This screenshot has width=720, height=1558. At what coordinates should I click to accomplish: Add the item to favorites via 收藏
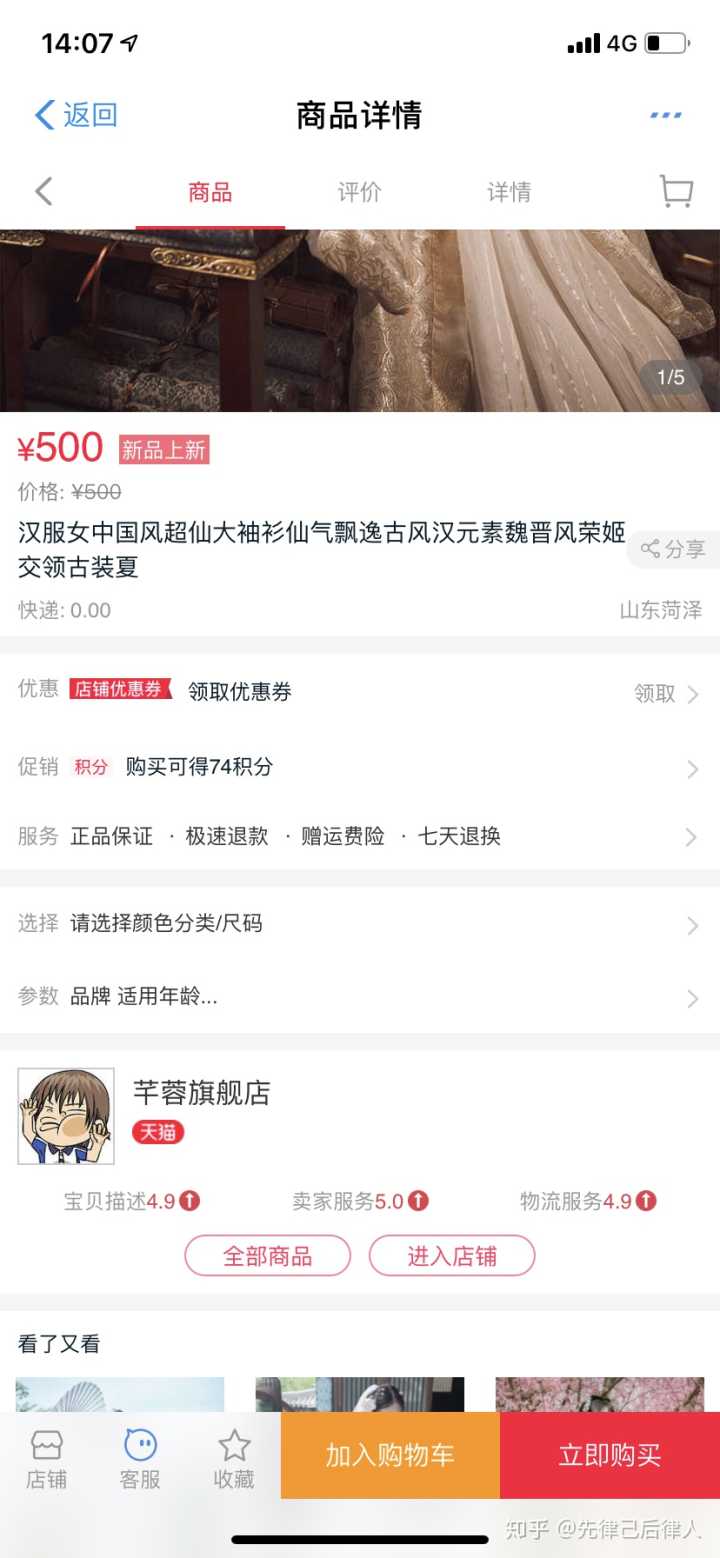pos(234,1459)
